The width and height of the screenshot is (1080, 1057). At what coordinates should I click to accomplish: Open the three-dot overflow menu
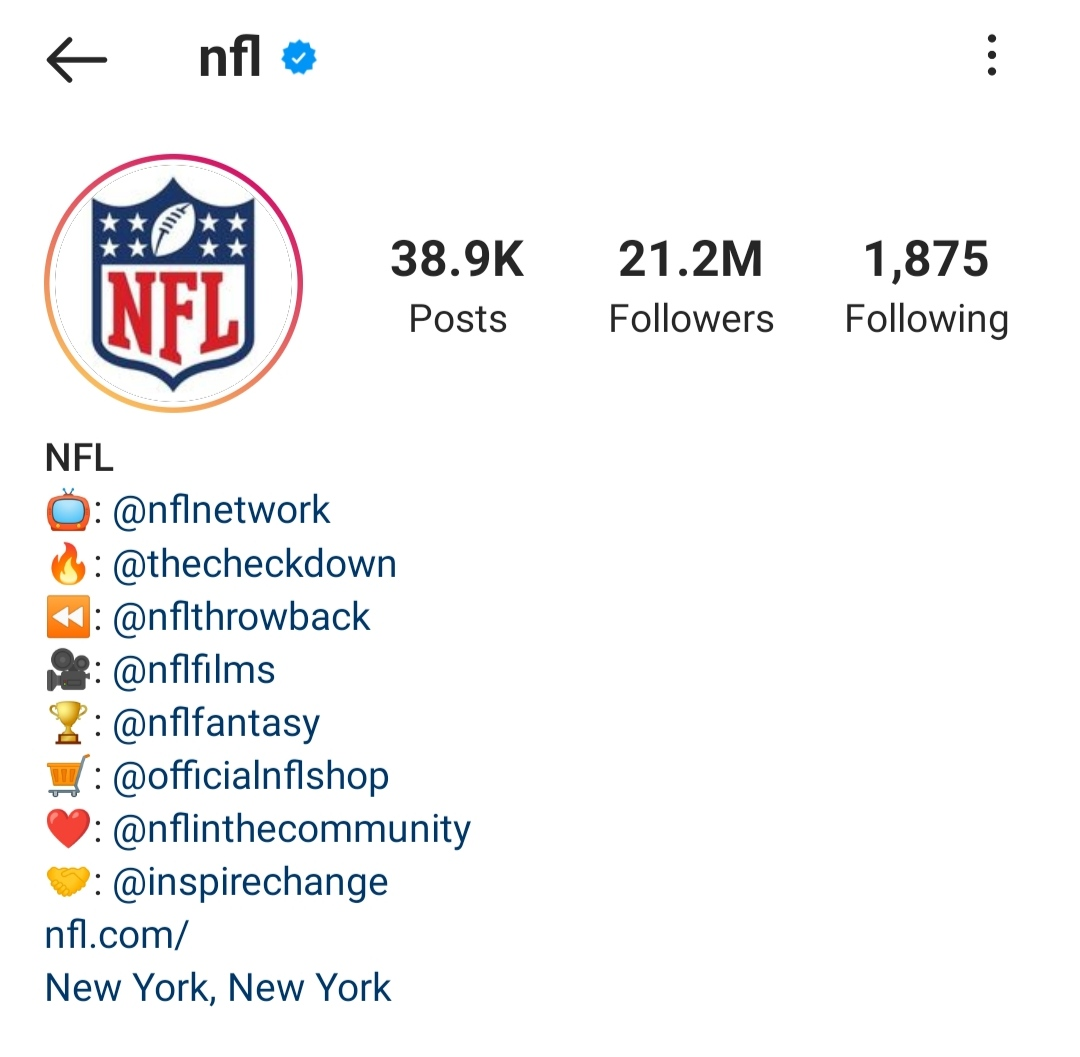[991, 57]
